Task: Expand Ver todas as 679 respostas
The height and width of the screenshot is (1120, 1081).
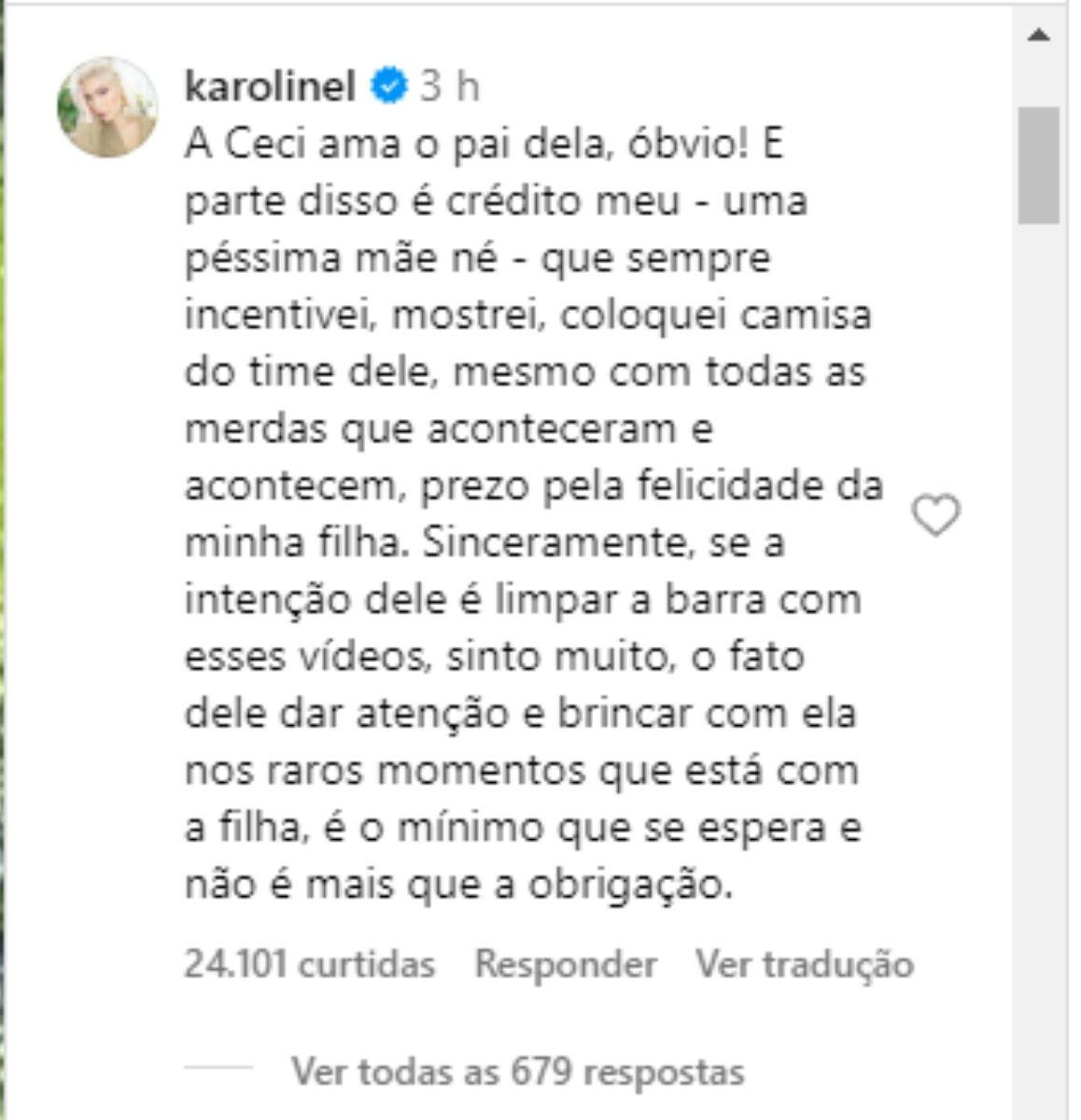Action: coord(517,1071)
